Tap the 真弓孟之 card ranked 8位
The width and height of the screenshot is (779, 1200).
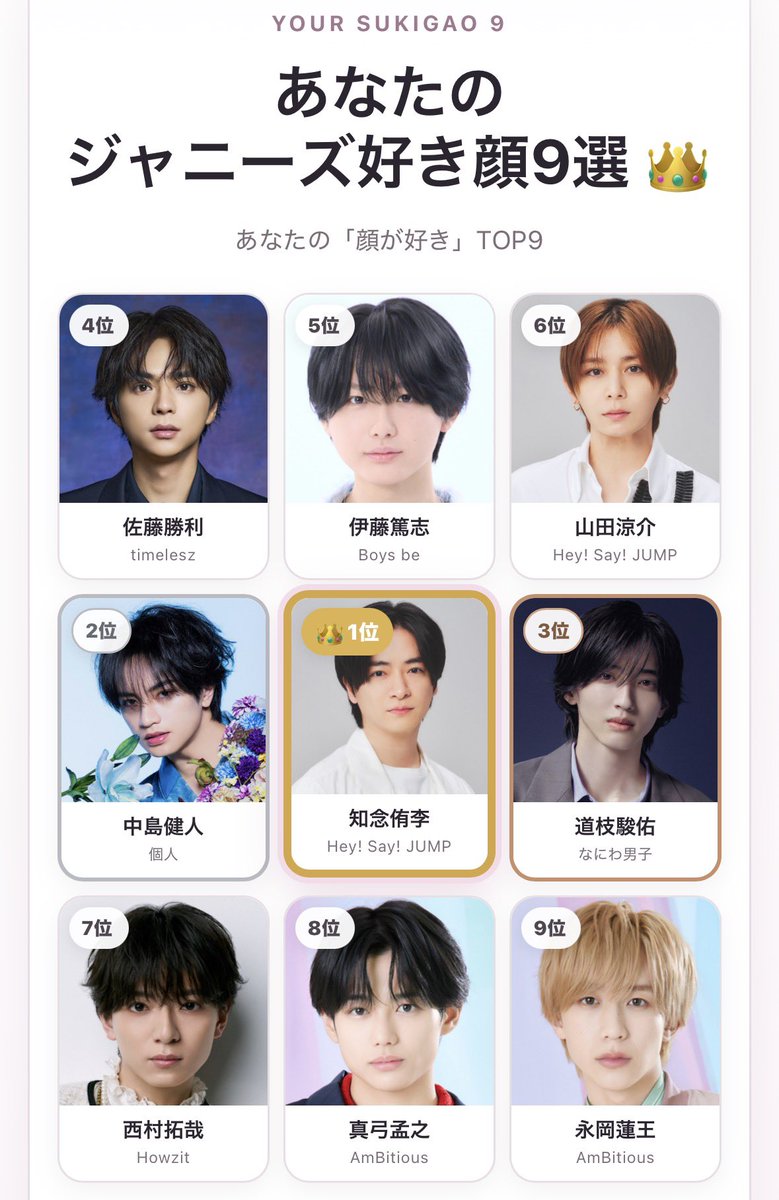(389, 1038)
